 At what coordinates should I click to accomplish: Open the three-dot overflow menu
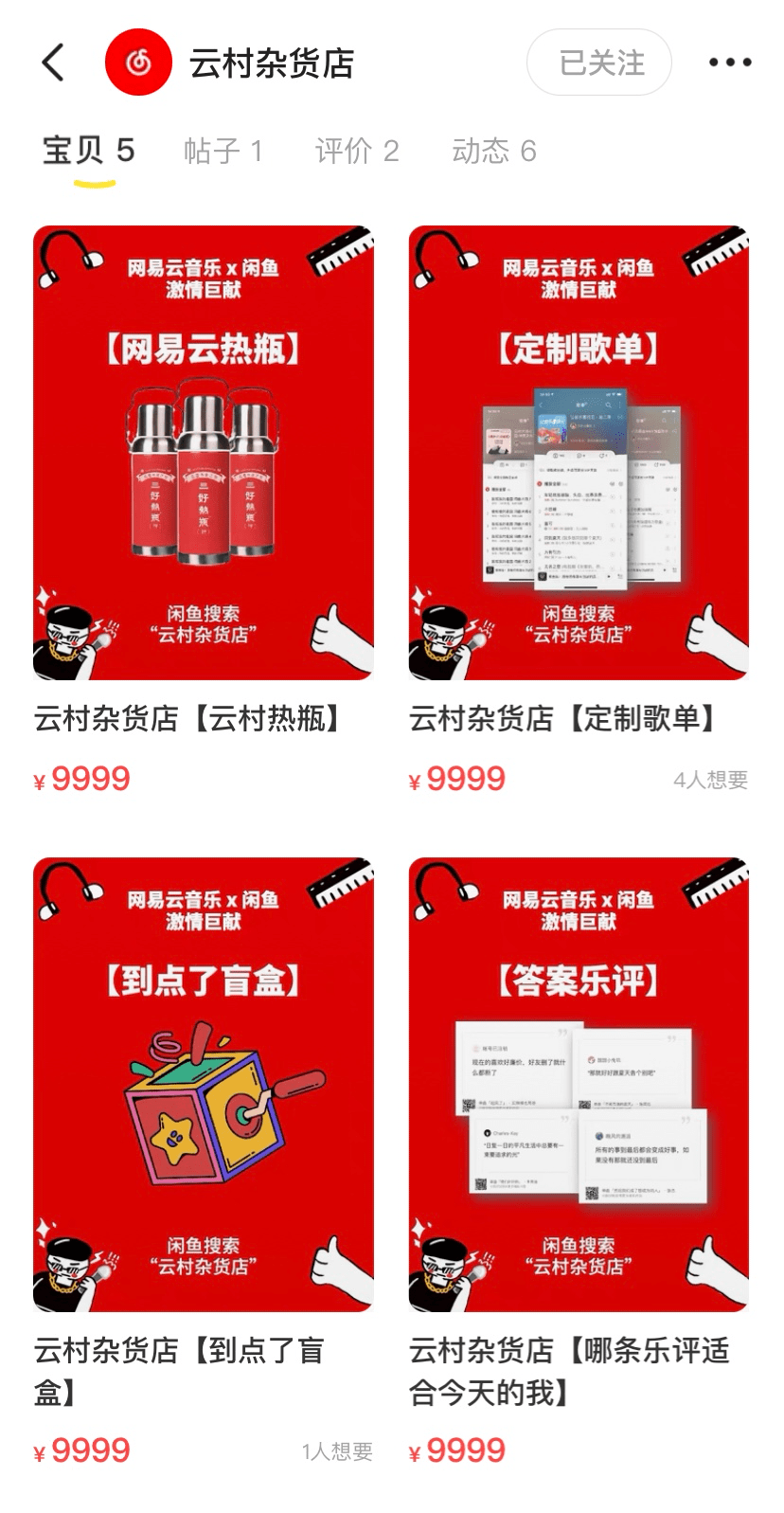729,63
